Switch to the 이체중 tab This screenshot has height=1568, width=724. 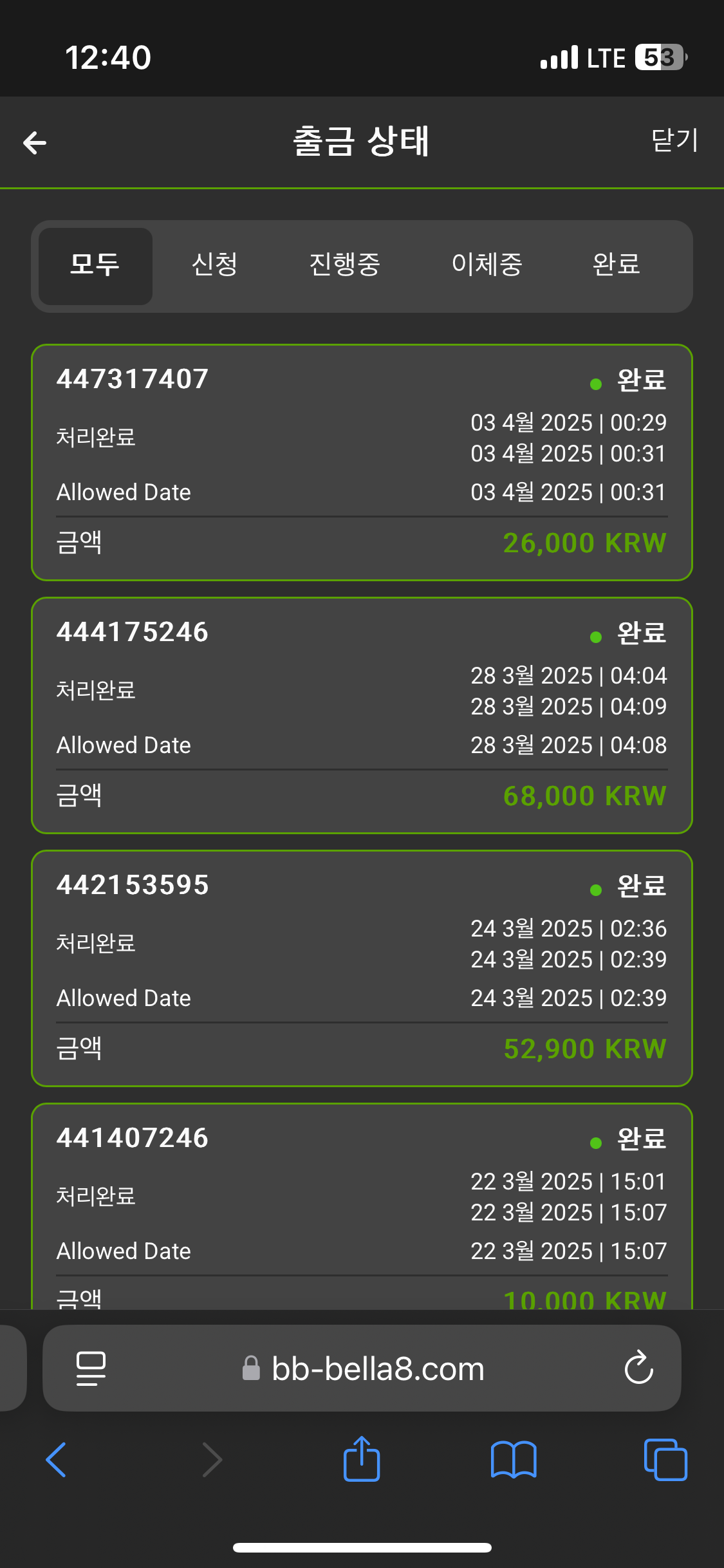point(487,266)
